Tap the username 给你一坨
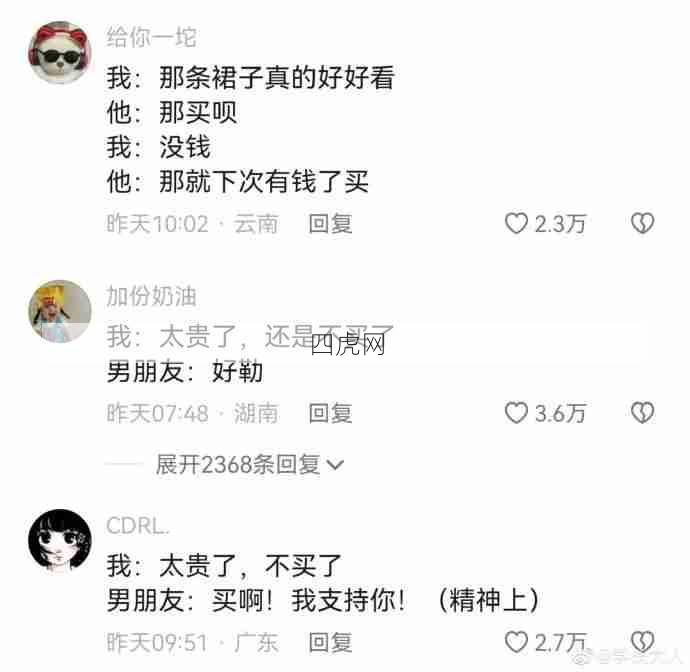 click(x=151, y=38)
